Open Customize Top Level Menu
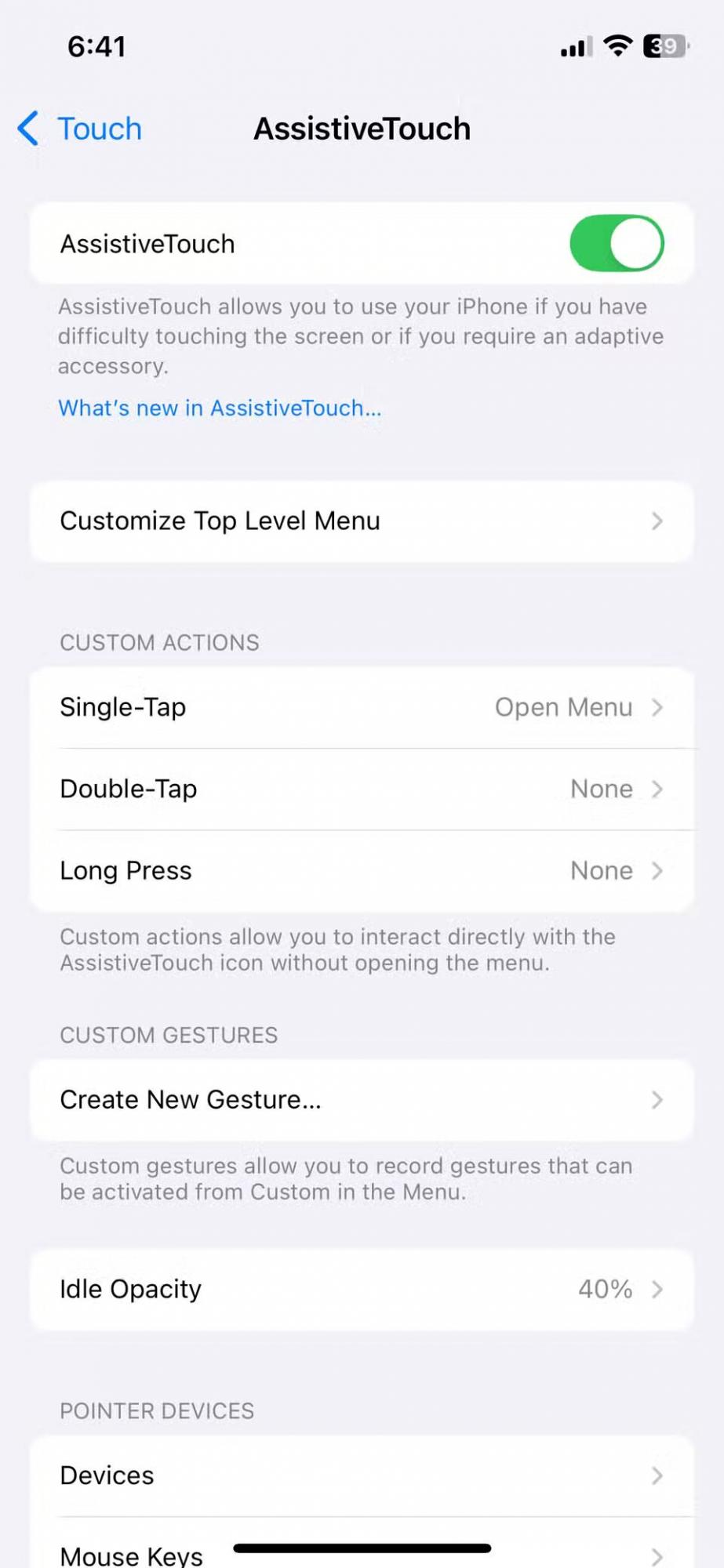This screenshot has height=1568, width=724. click(x=362, y=521)
